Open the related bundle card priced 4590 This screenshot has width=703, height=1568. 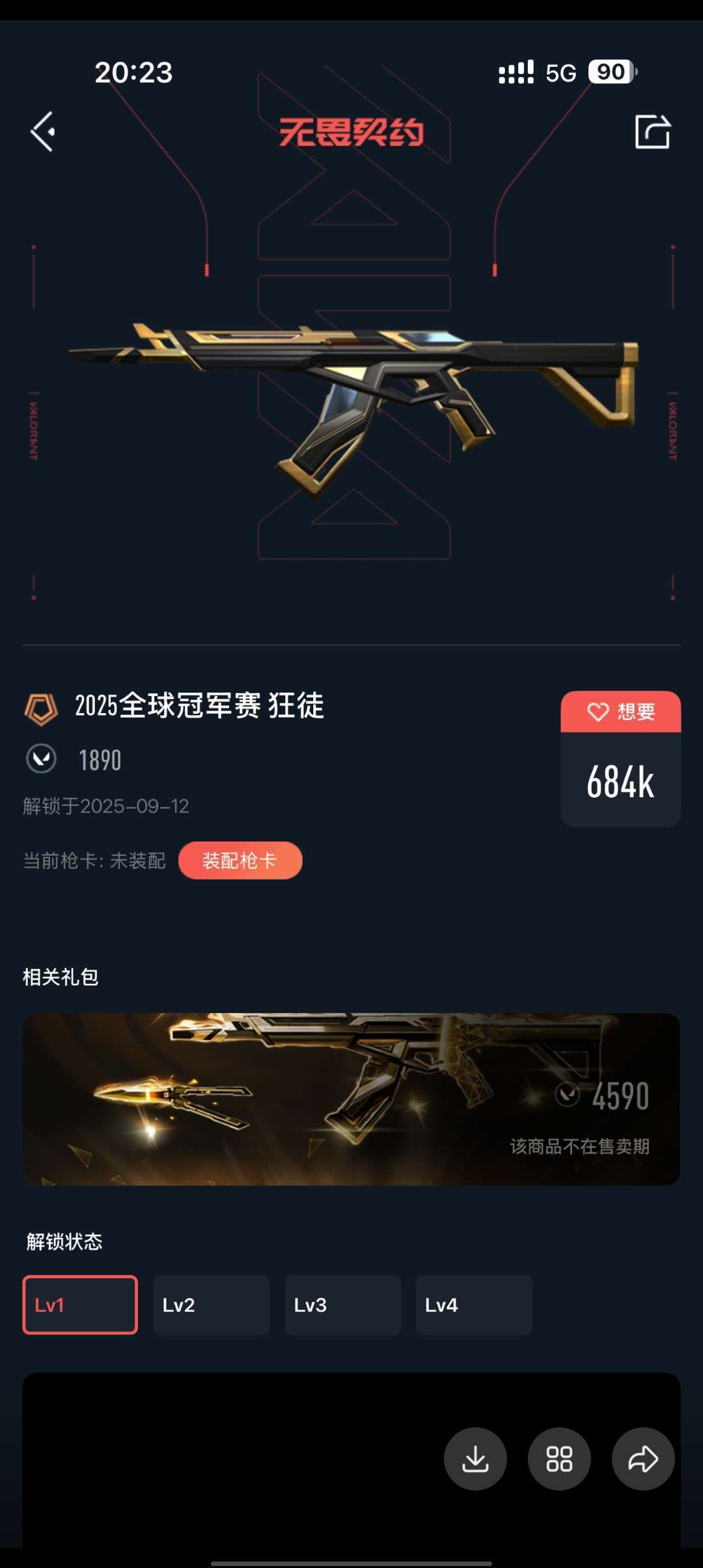(351, 1099)
